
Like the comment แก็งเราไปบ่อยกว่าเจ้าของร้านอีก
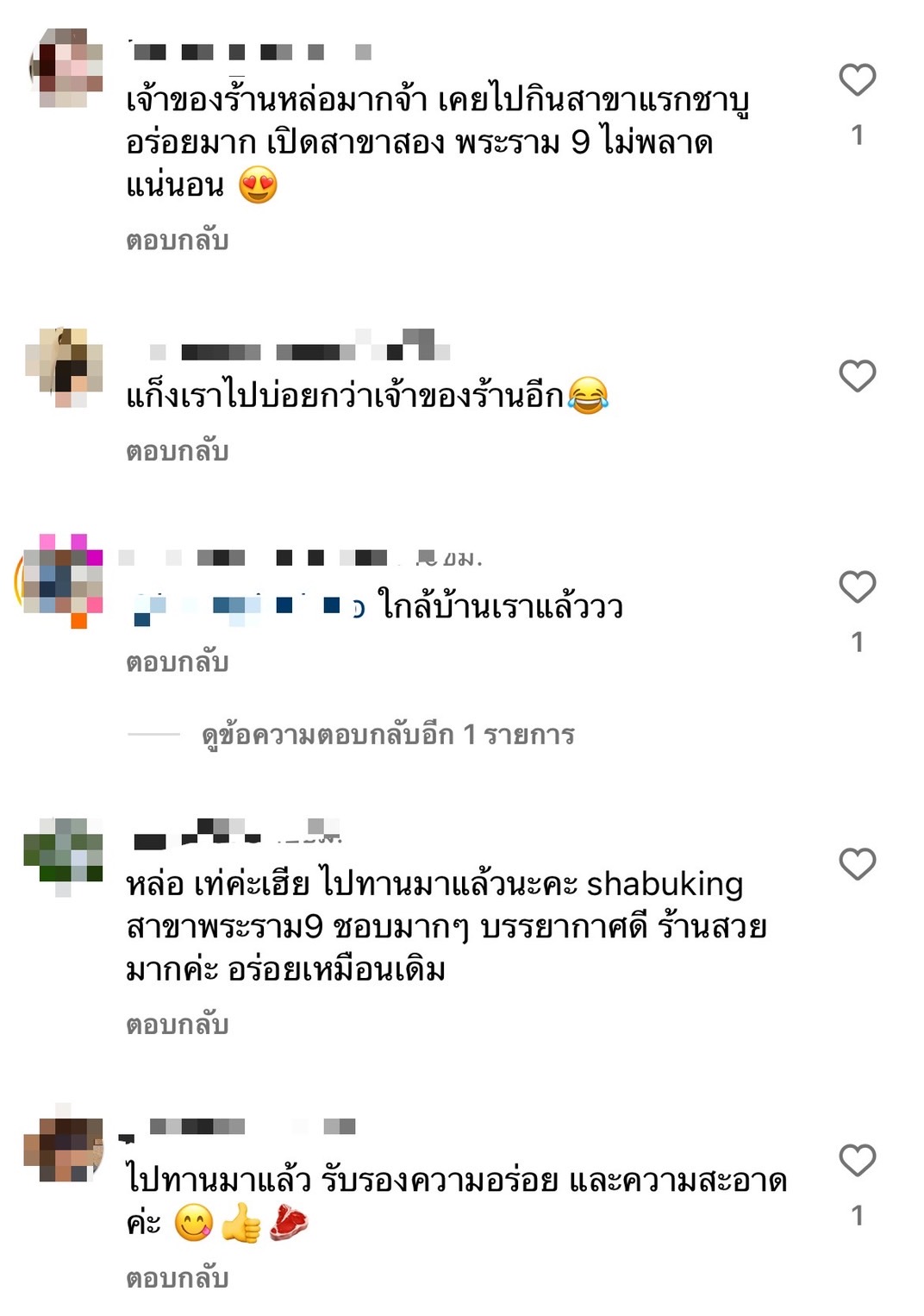point(857,376)
